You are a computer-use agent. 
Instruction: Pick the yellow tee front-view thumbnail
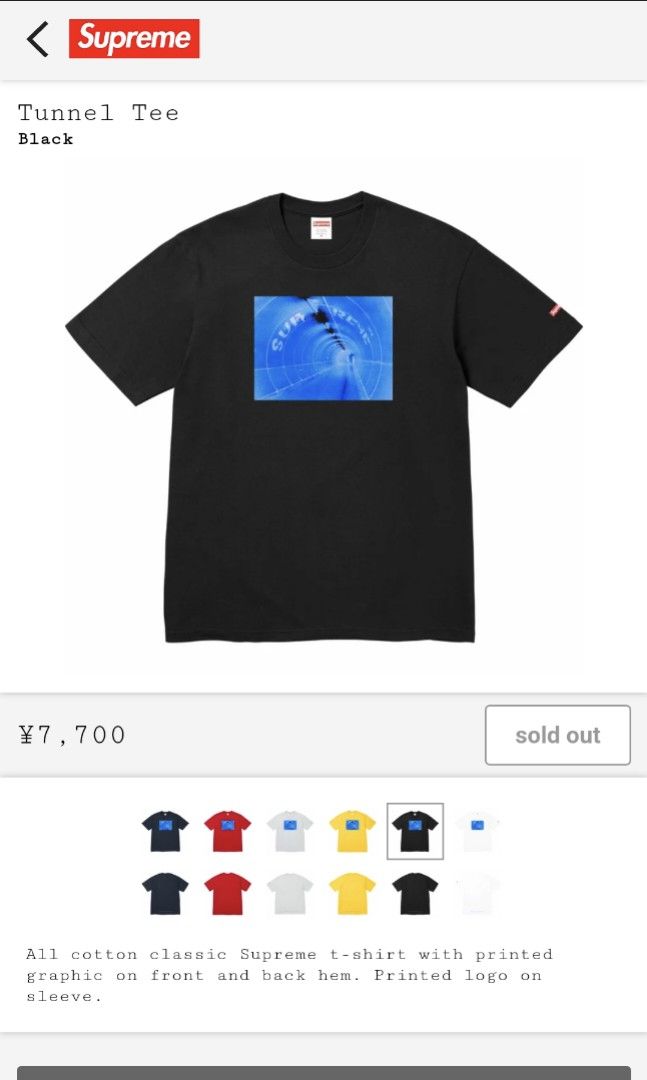coord(352,831)
